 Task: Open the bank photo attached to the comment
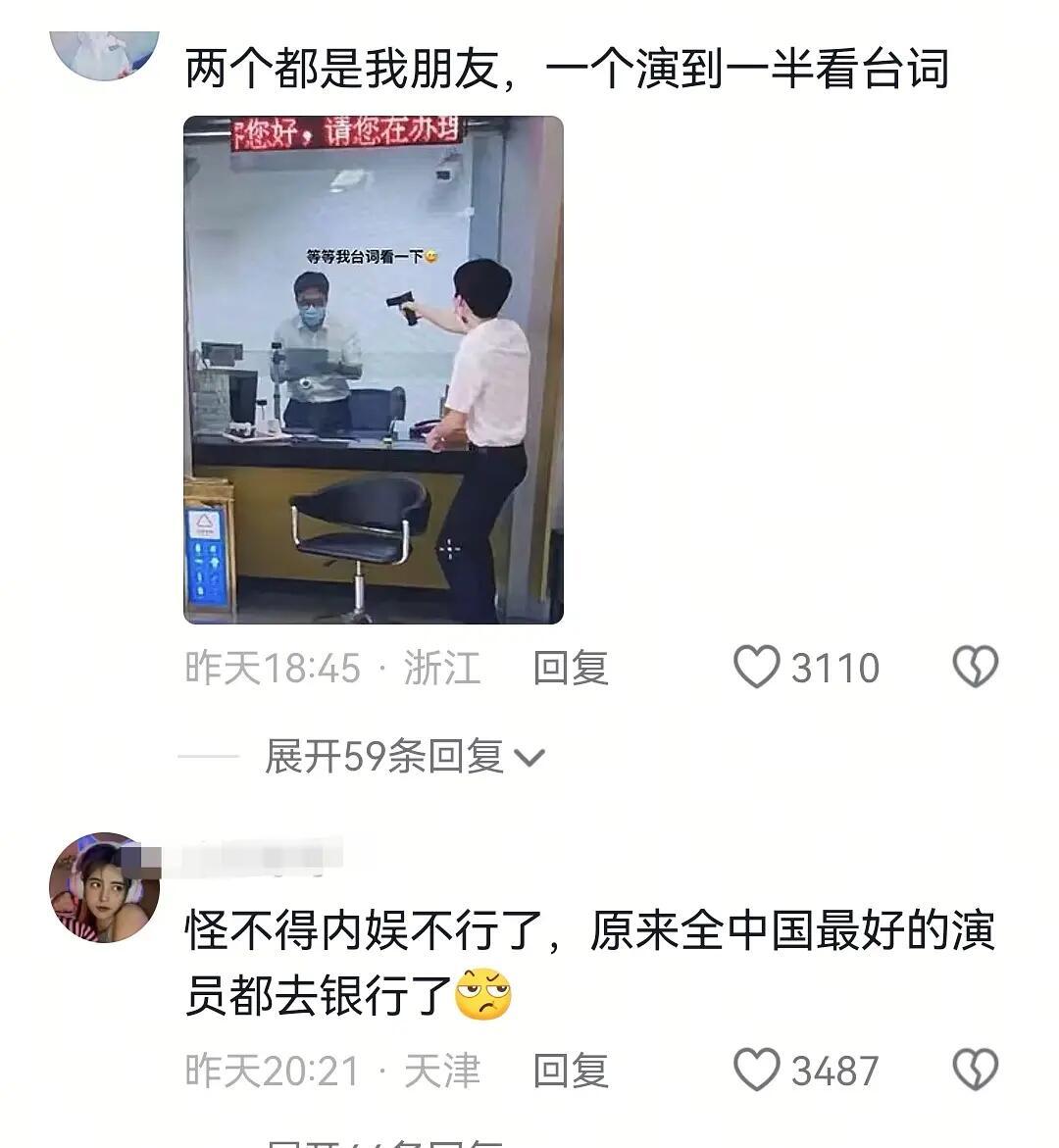pos(374,370)
